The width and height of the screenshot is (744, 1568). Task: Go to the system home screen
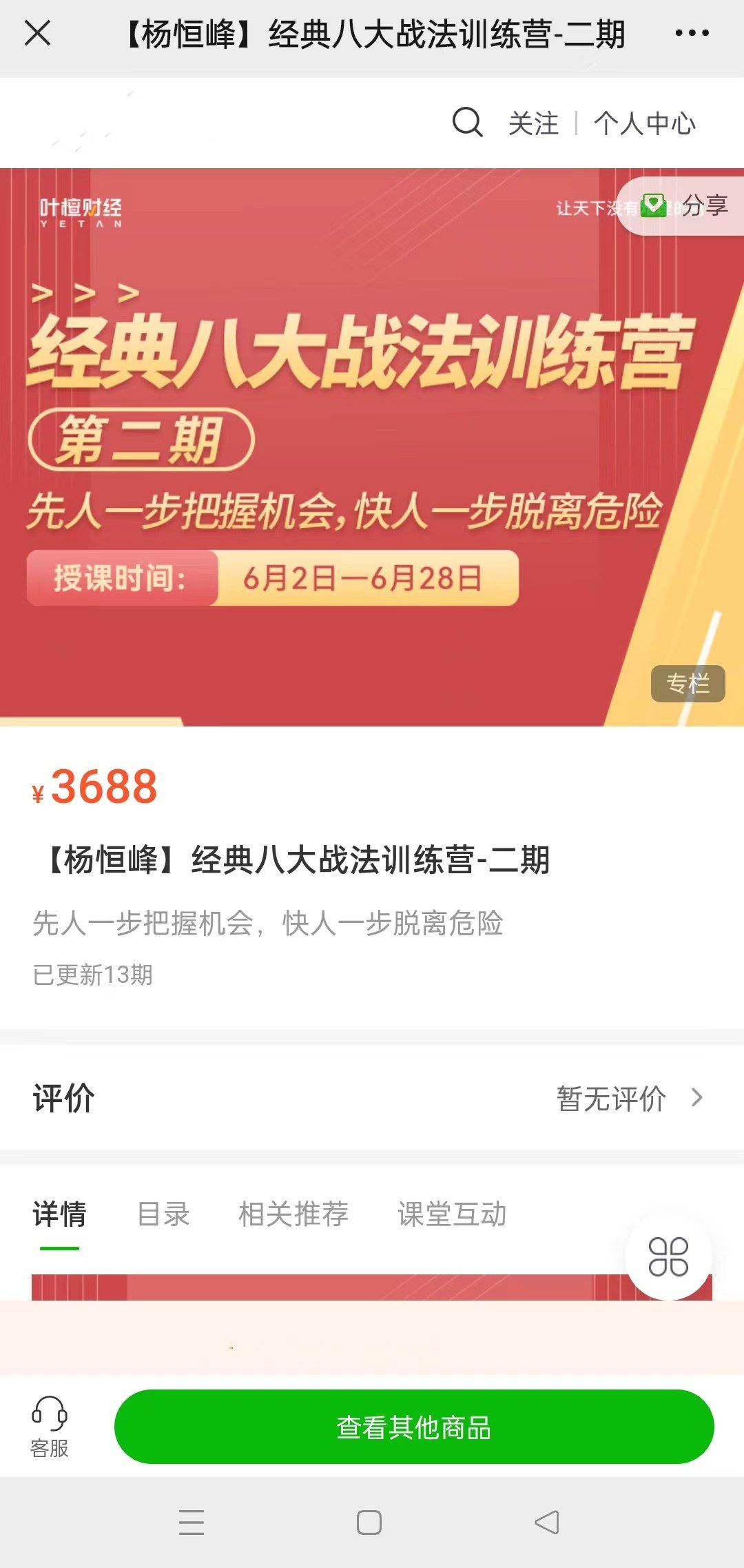[x=369, y=1523]
